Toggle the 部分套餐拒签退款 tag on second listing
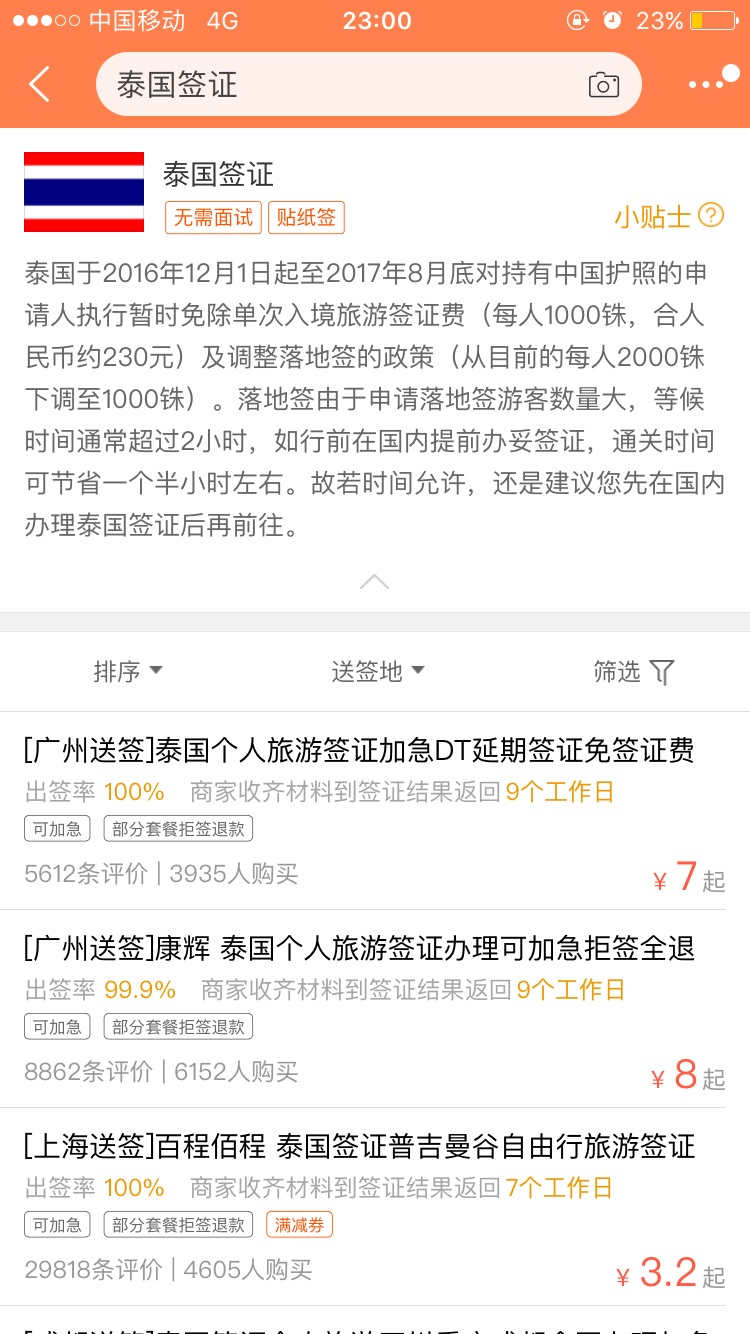 (178, 1026)
